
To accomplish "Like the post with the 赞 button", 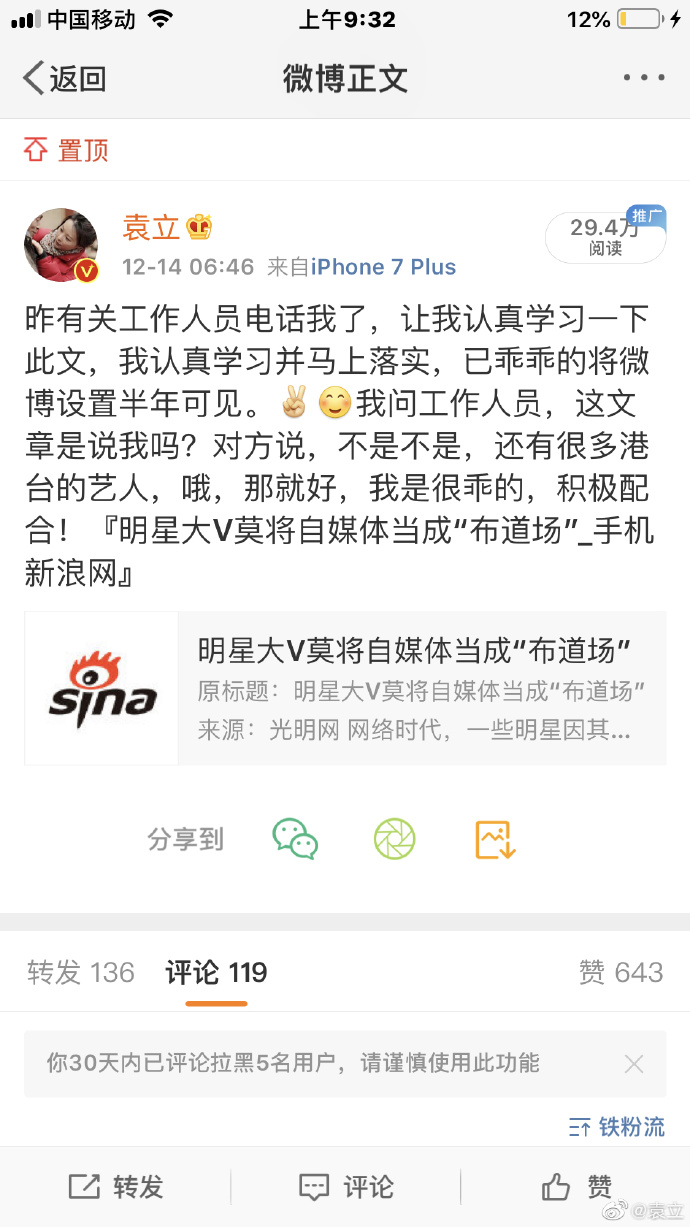I will click(576, 1187).
